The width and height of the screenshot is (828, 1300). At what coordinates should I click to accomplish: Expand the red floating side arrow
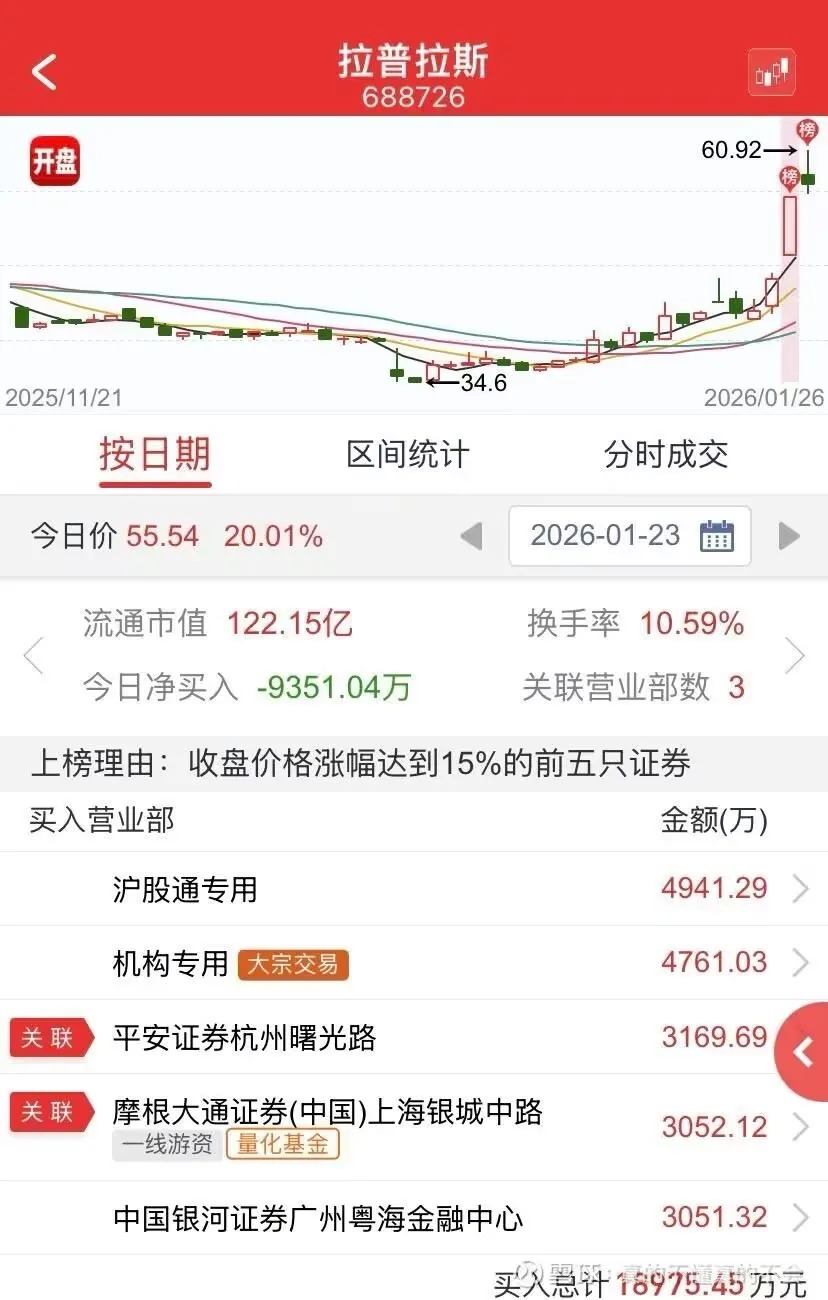click(803, 1052)
